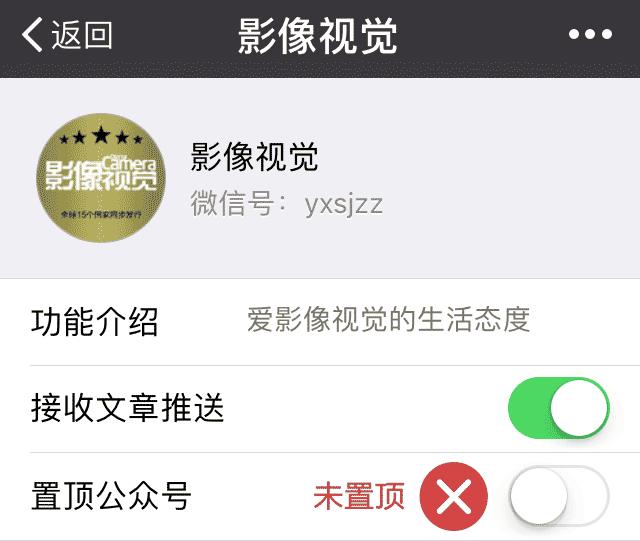Turn off the 接收文章推送 switch

click(558, 408)
